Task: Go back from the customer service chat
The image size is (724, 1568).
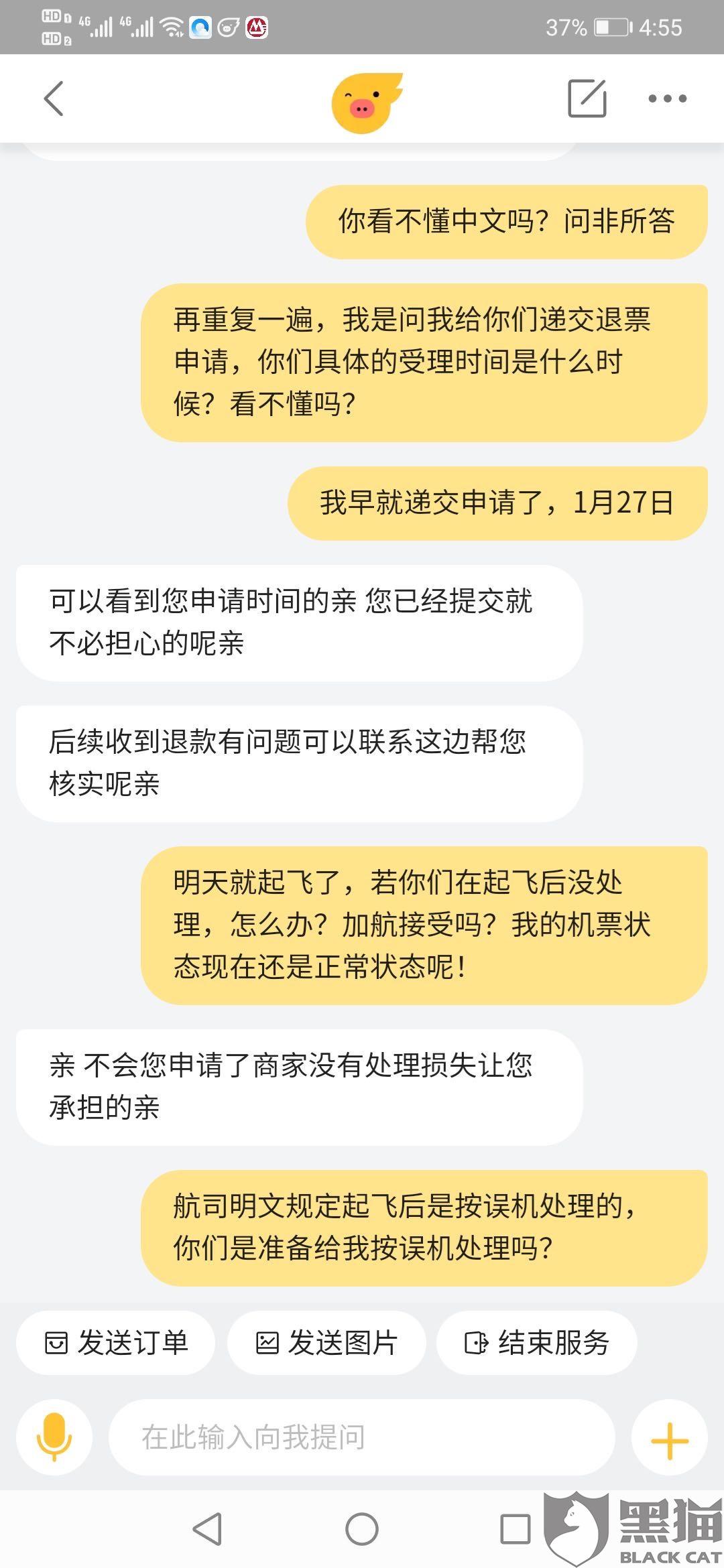Action: point(54,99)
